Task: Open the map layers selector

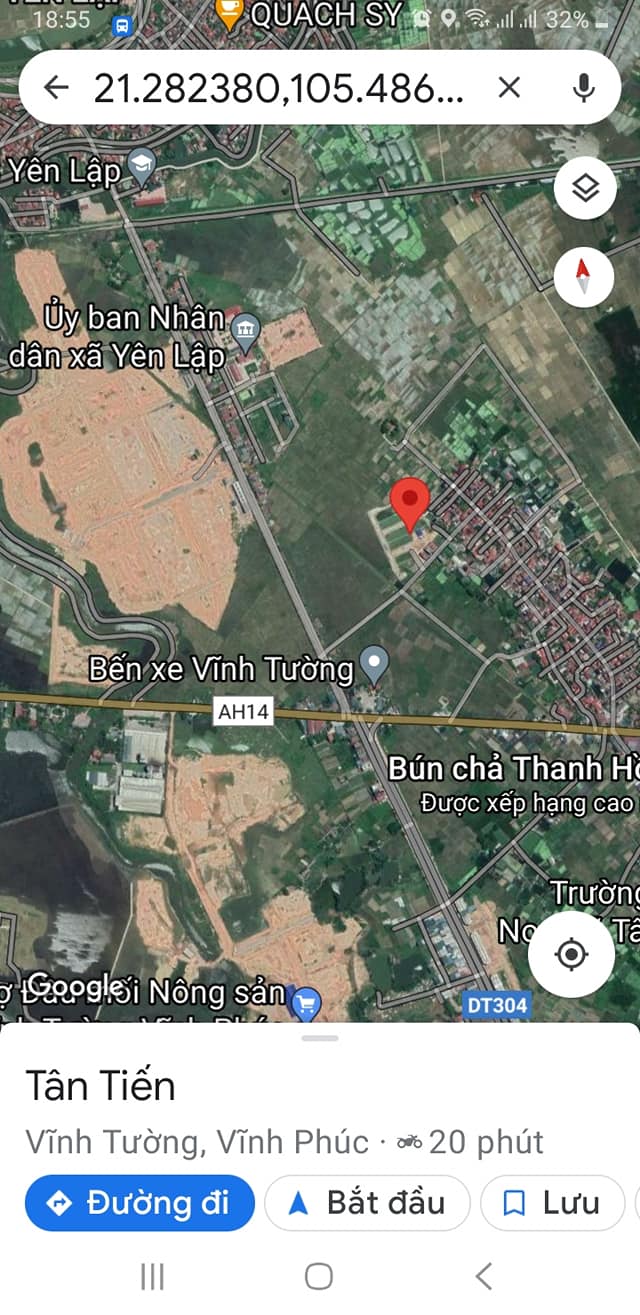Action: point(584,188)
